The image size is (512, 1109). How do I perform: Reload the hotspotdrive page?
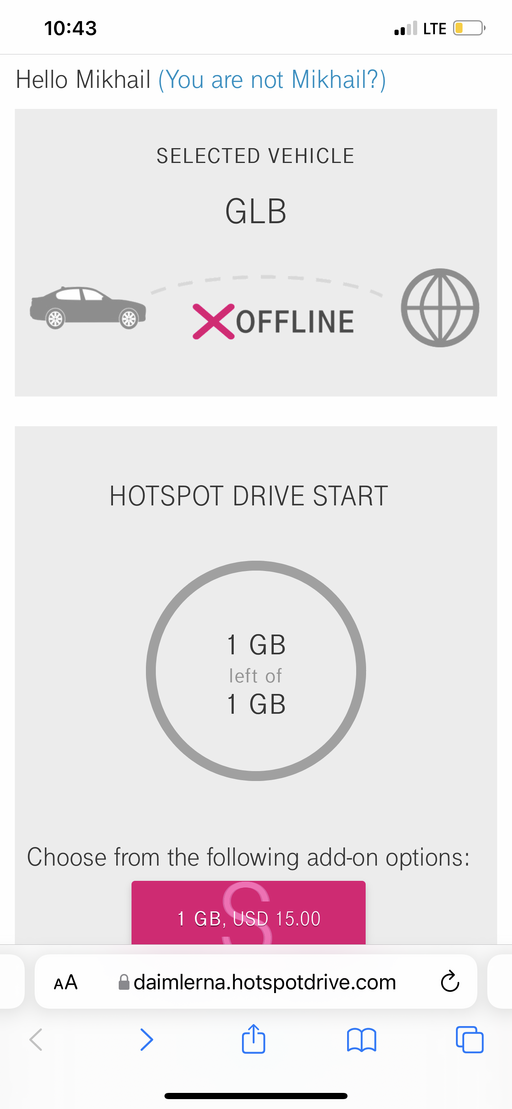[x=450, y=982]
